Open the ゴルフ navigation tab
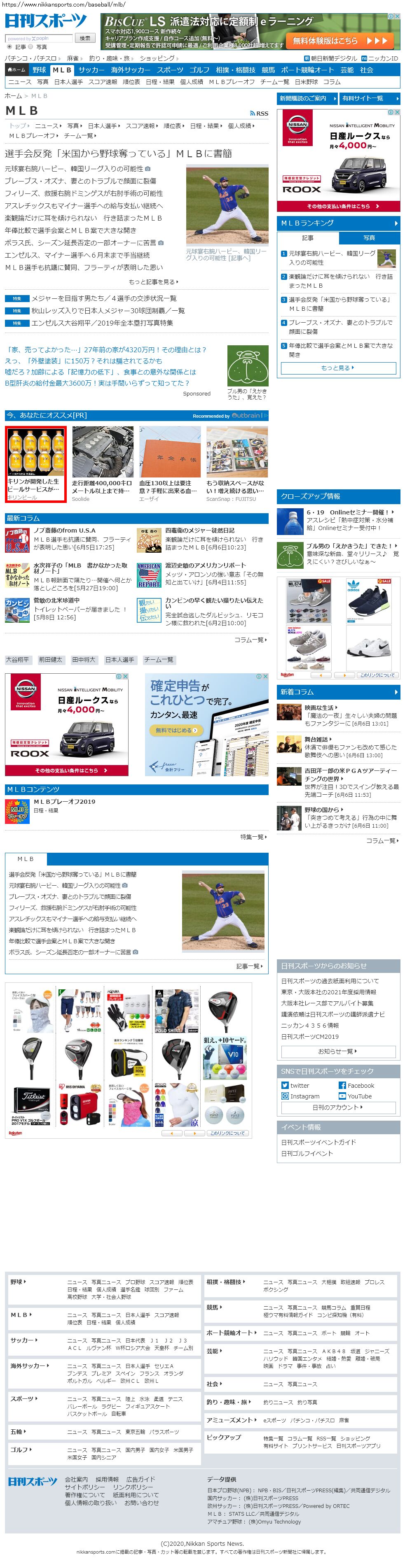 pyautogui.click(x=199, y=70)
